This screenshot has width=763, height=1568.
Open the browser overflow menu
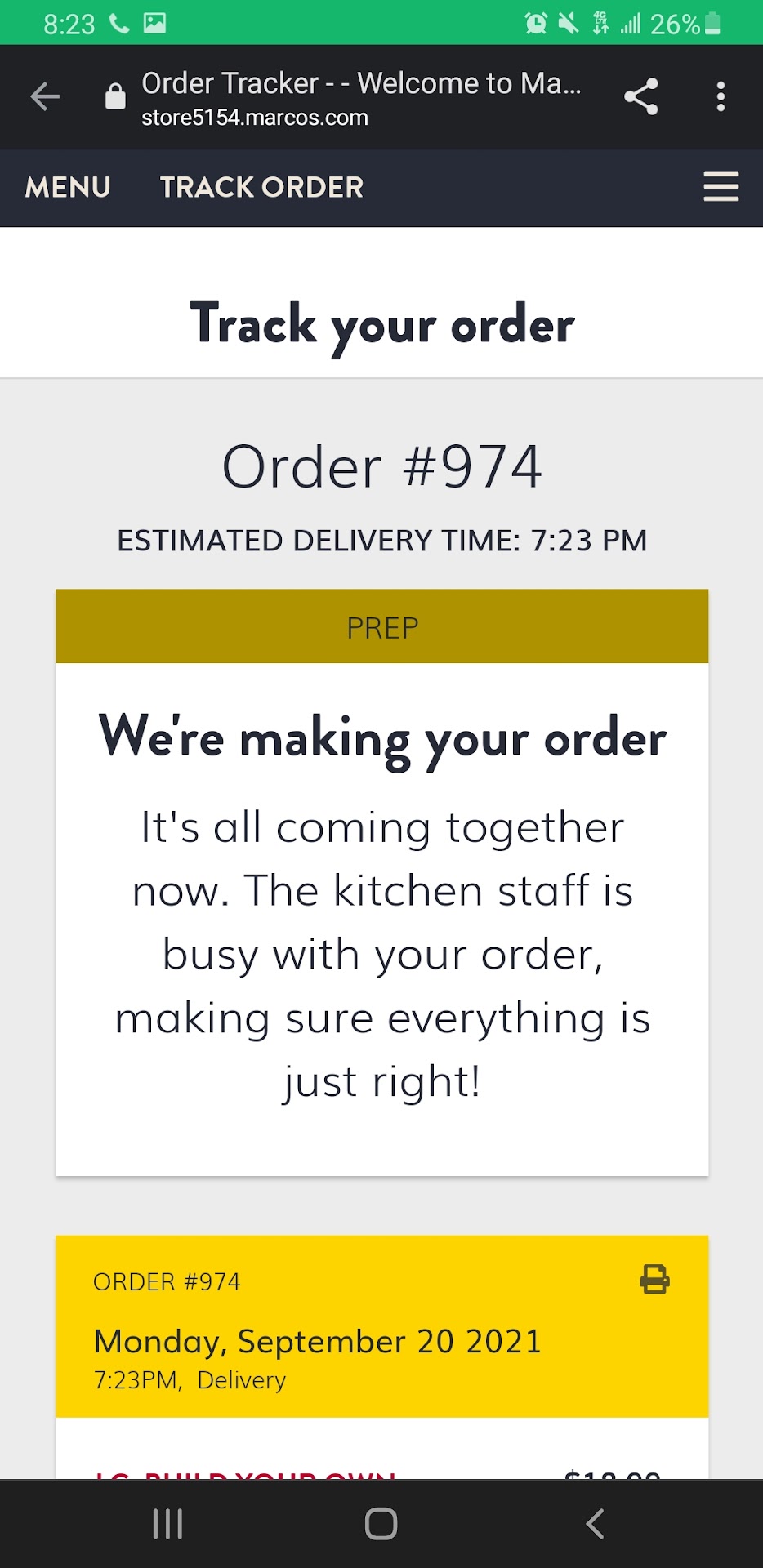click(720, 96)
